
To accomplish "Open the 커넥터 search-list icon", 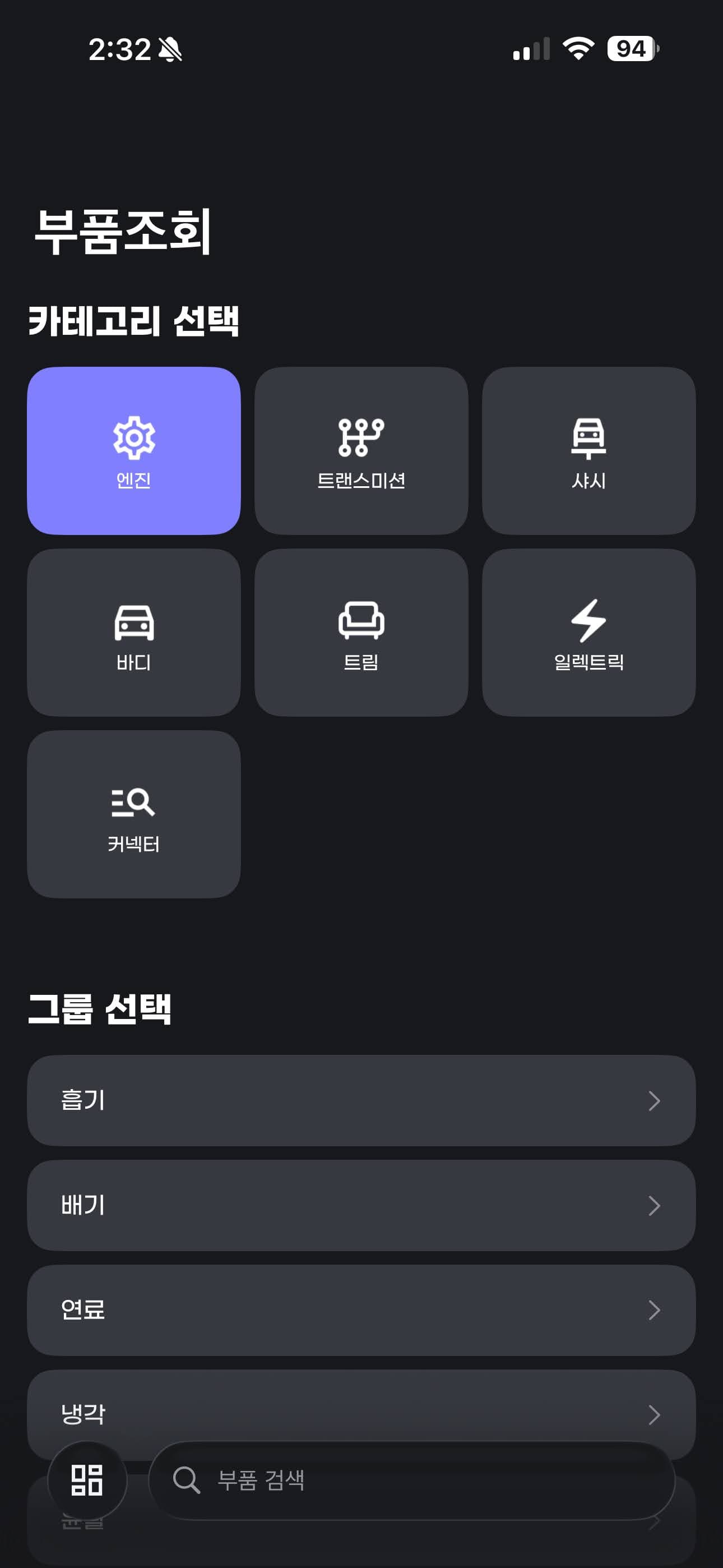I will coord(133,803).
